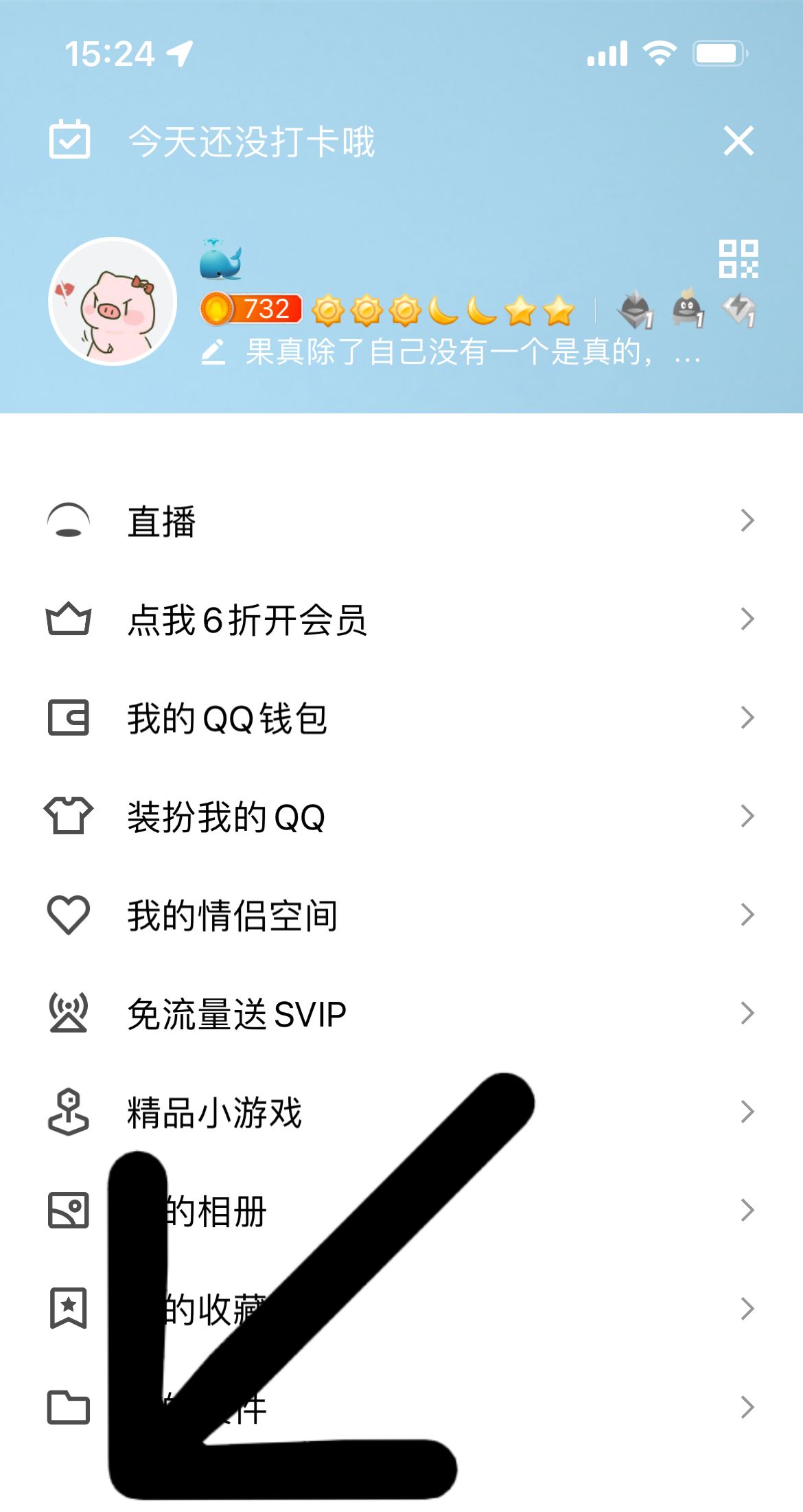Click the t-shirt icon for 装扮我的QQ

[69, 815]
